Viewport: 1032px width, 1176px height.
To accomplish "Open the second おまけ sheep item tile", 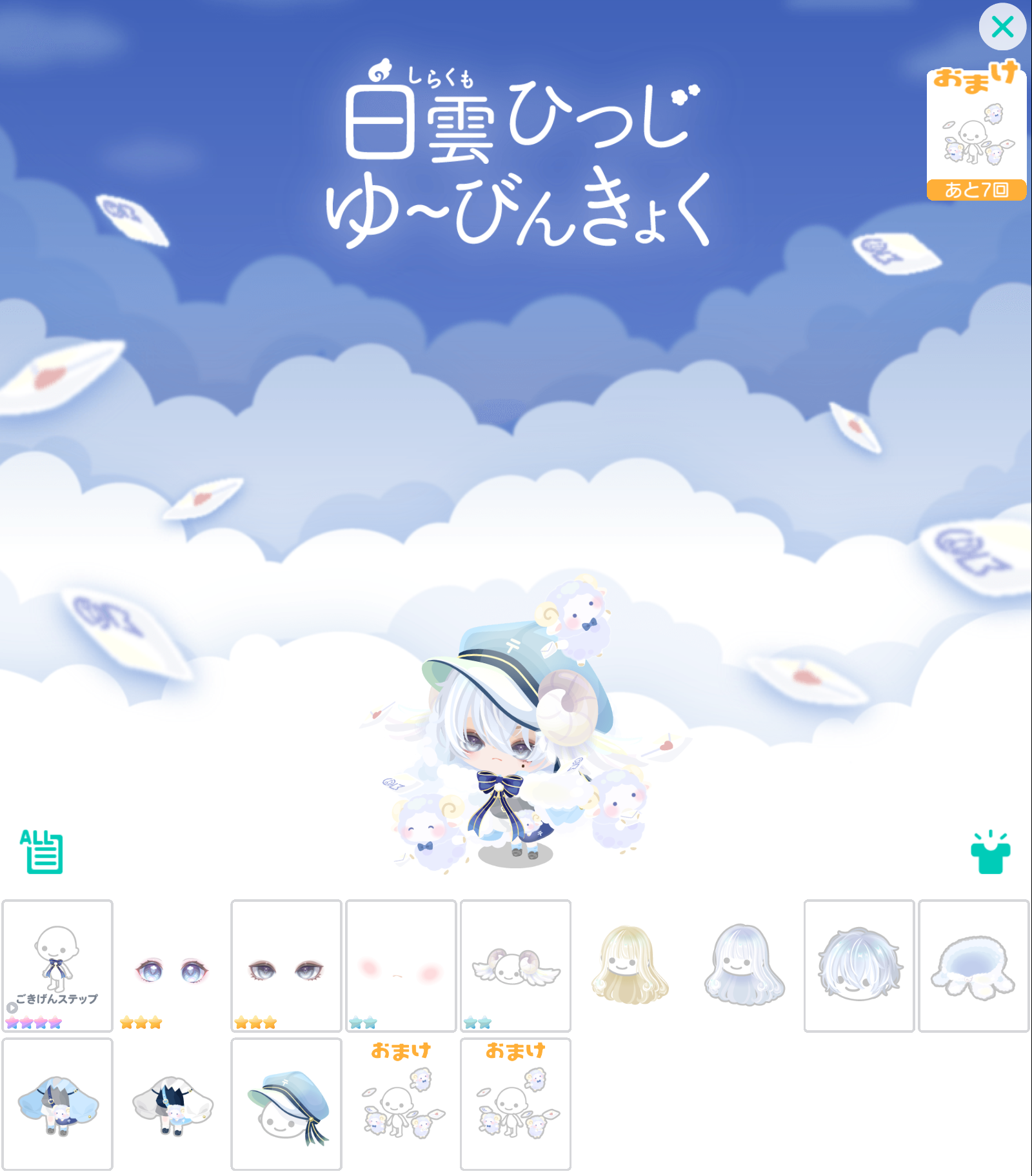I will point(515,1104).
